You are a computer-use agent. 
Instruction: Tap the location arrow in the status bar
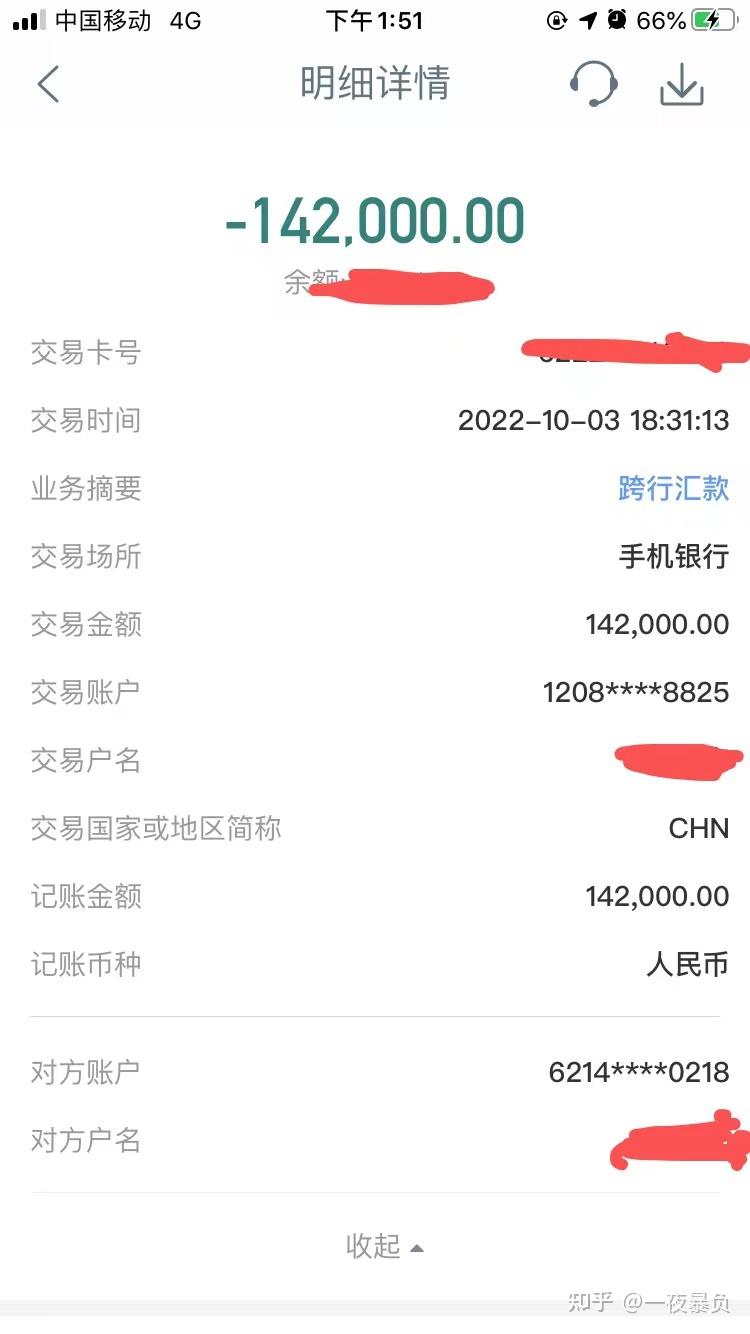click(587, 19)
